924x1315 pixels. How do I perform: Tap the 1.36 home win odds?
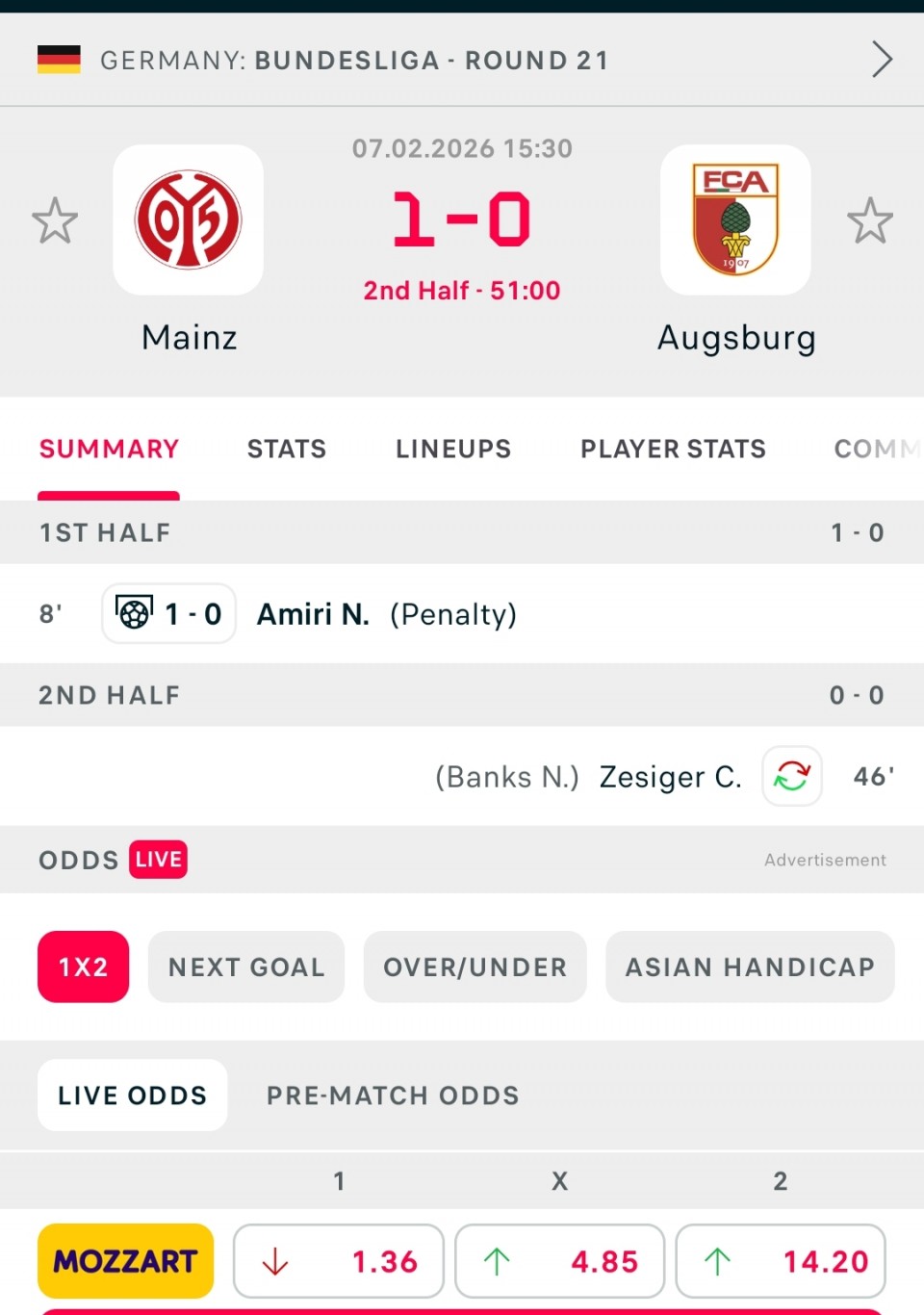(x=339, y=1261)
